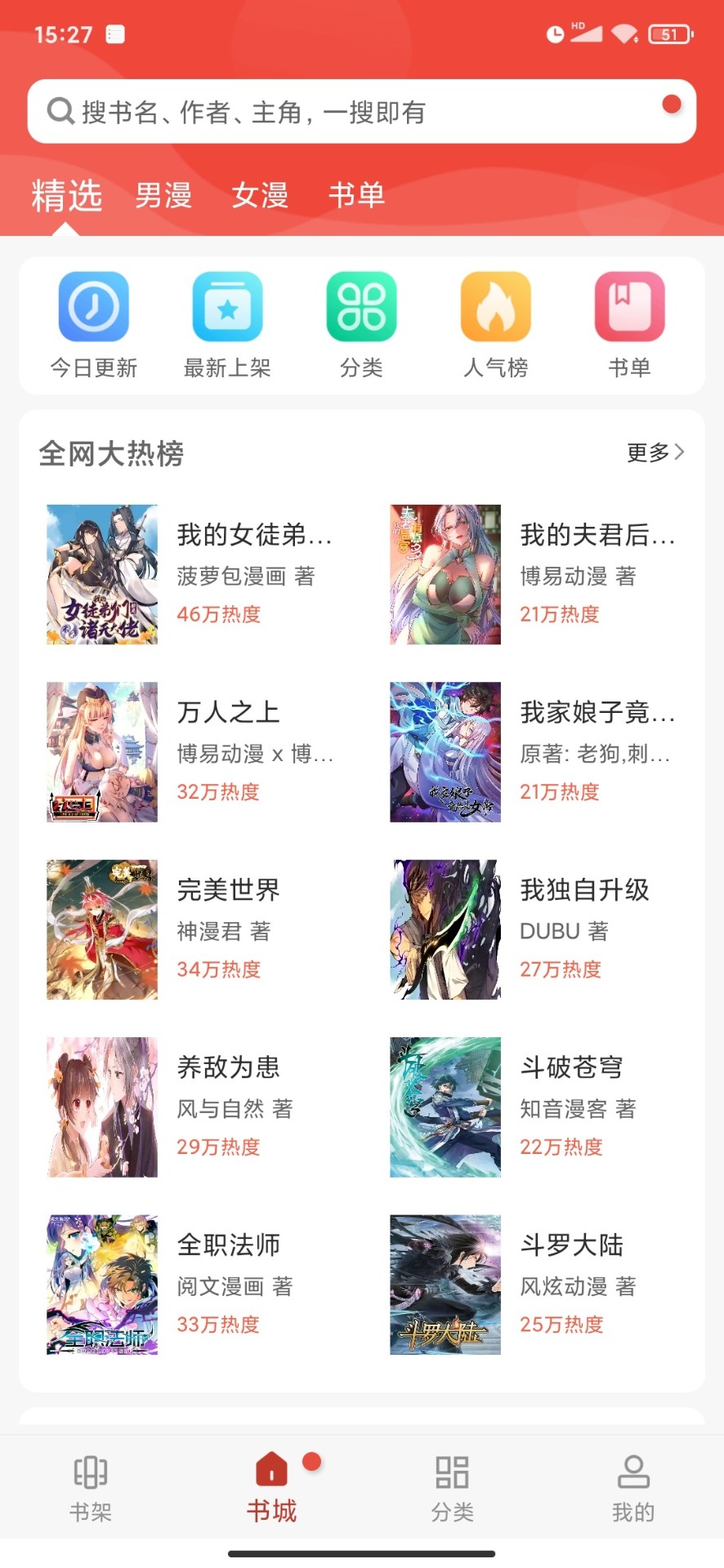Open the comic titled 完美世界
This screenshot has height=1568, width=724.
click(x=229, y=890)
